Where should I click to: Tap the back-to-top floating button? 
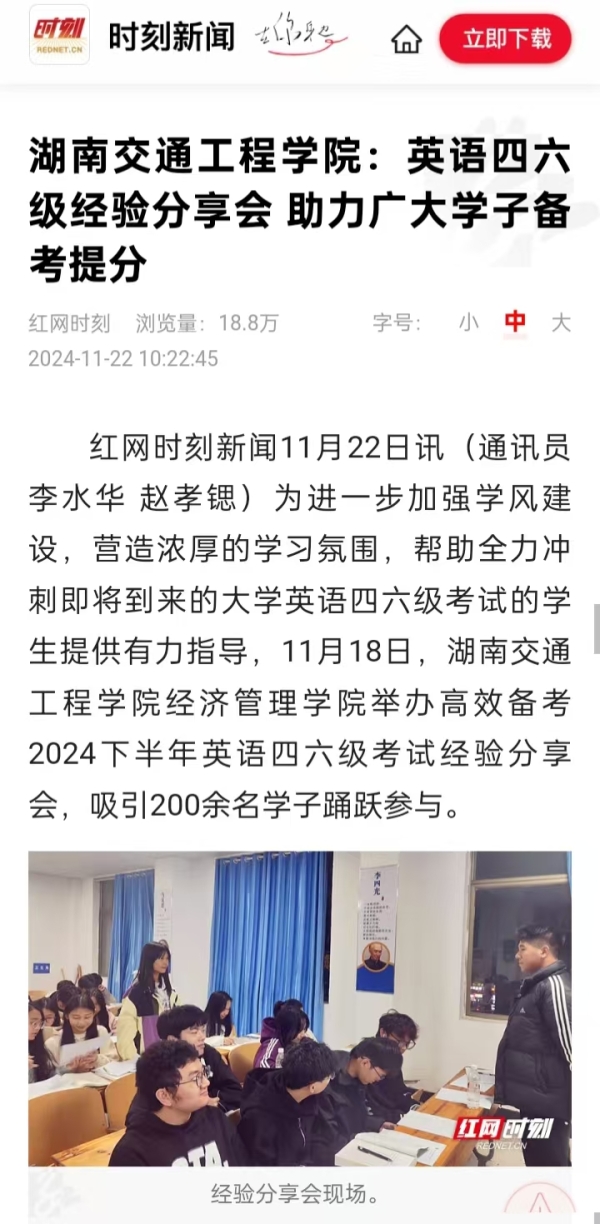(x=539, y=1202)
